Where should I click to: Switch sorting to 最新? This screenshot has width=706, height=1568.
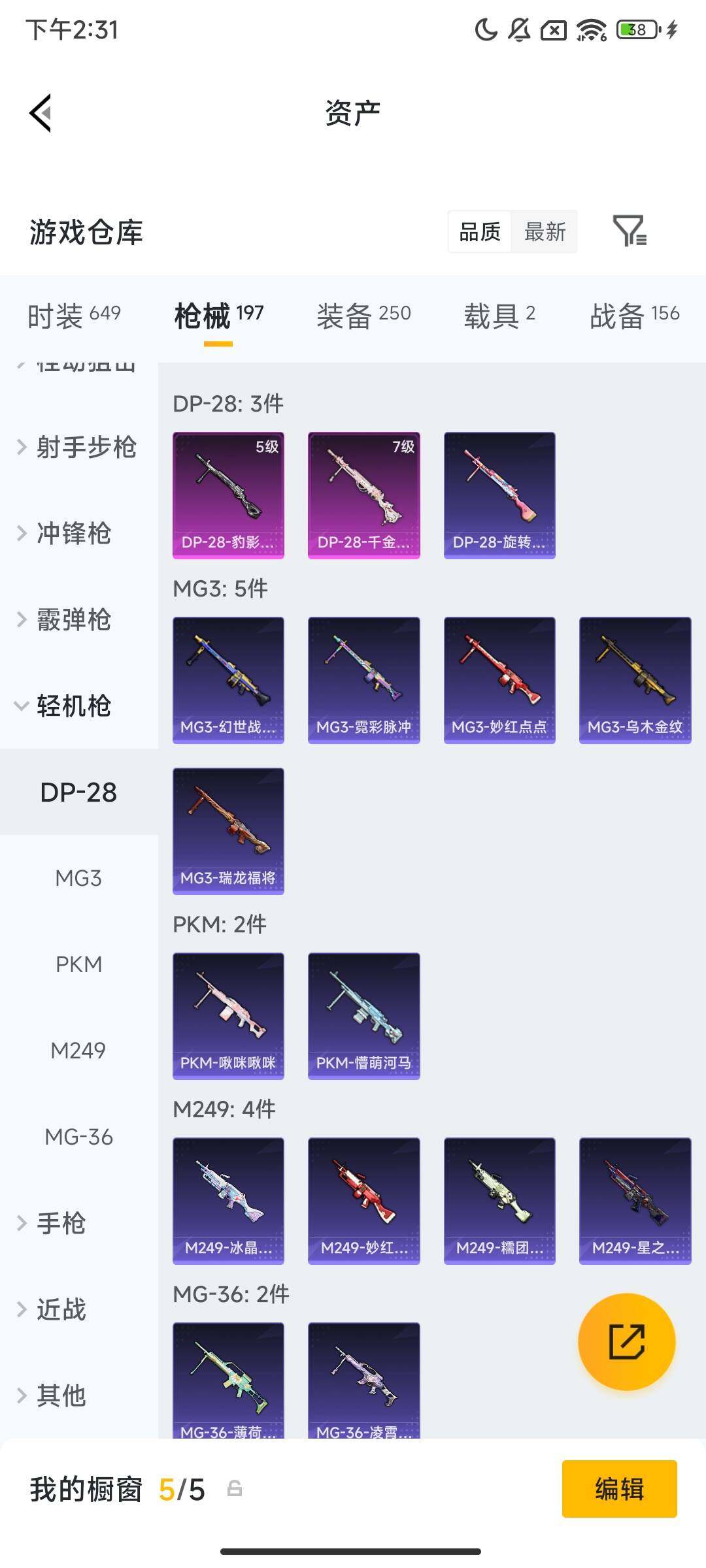coord(545,232)
